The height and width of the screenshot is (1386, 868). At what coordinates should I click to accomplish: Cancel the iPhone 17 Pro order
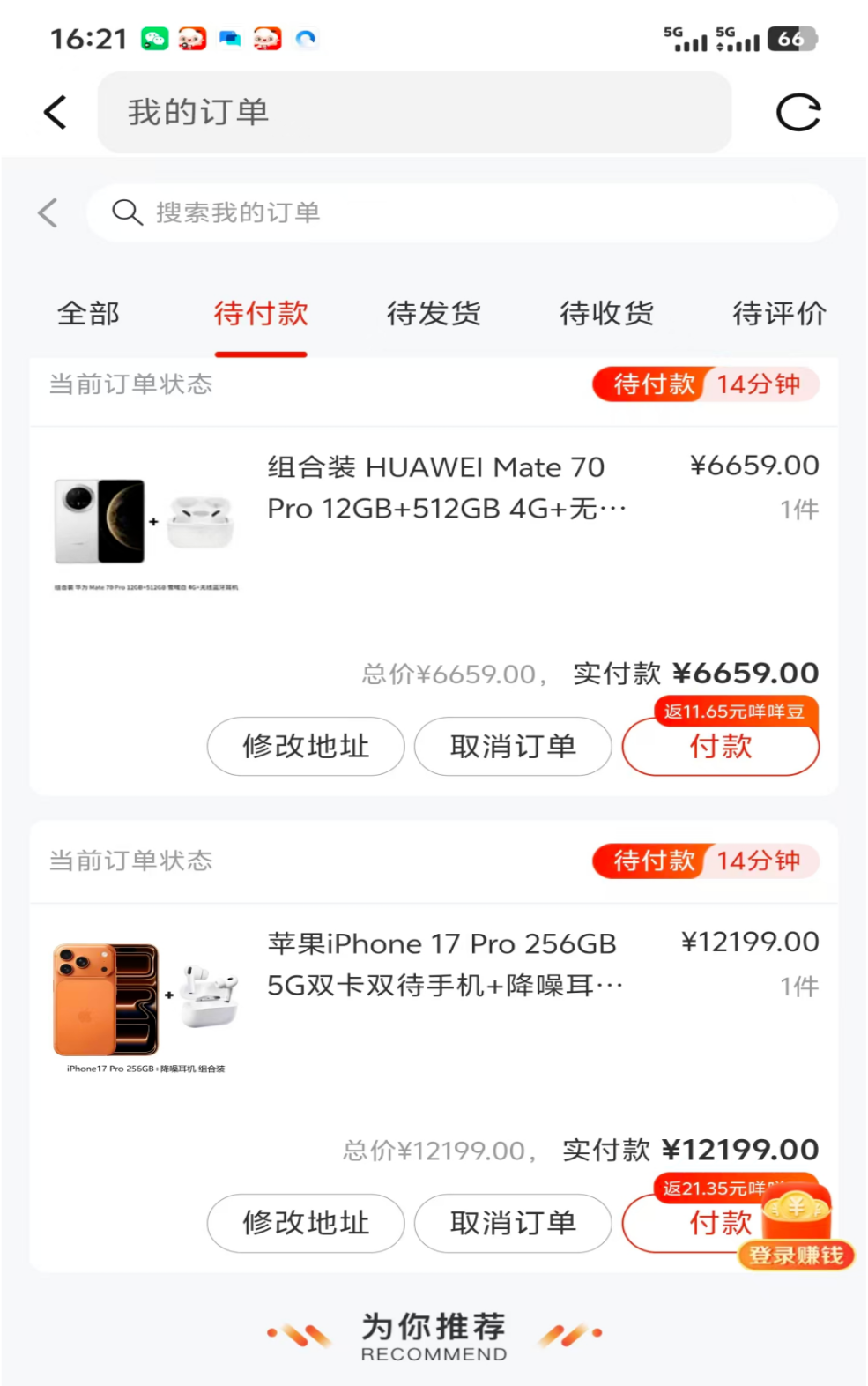point(513,1223)
